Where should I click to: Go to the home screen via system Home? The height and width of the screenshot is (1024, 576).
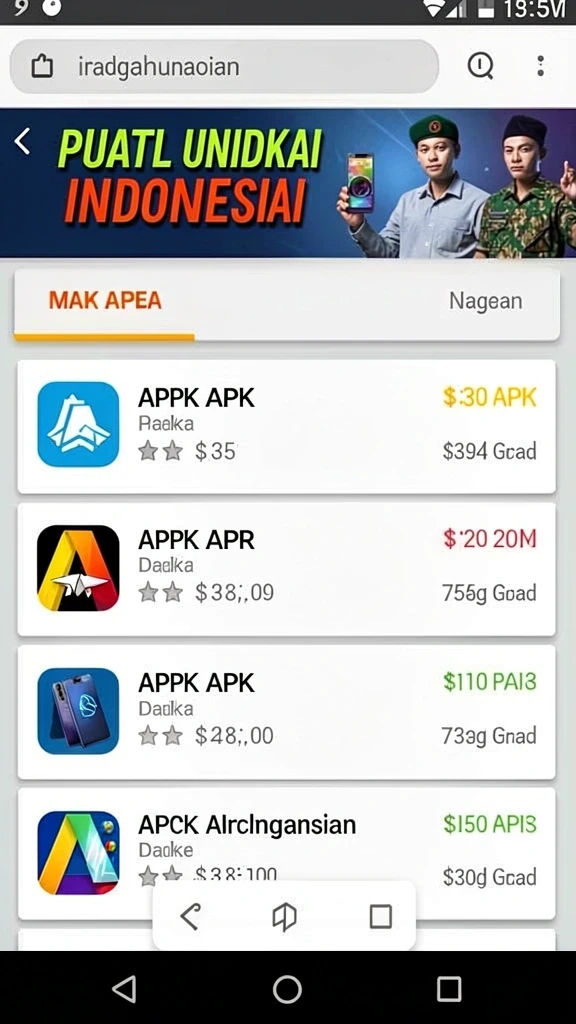(287, 989)
